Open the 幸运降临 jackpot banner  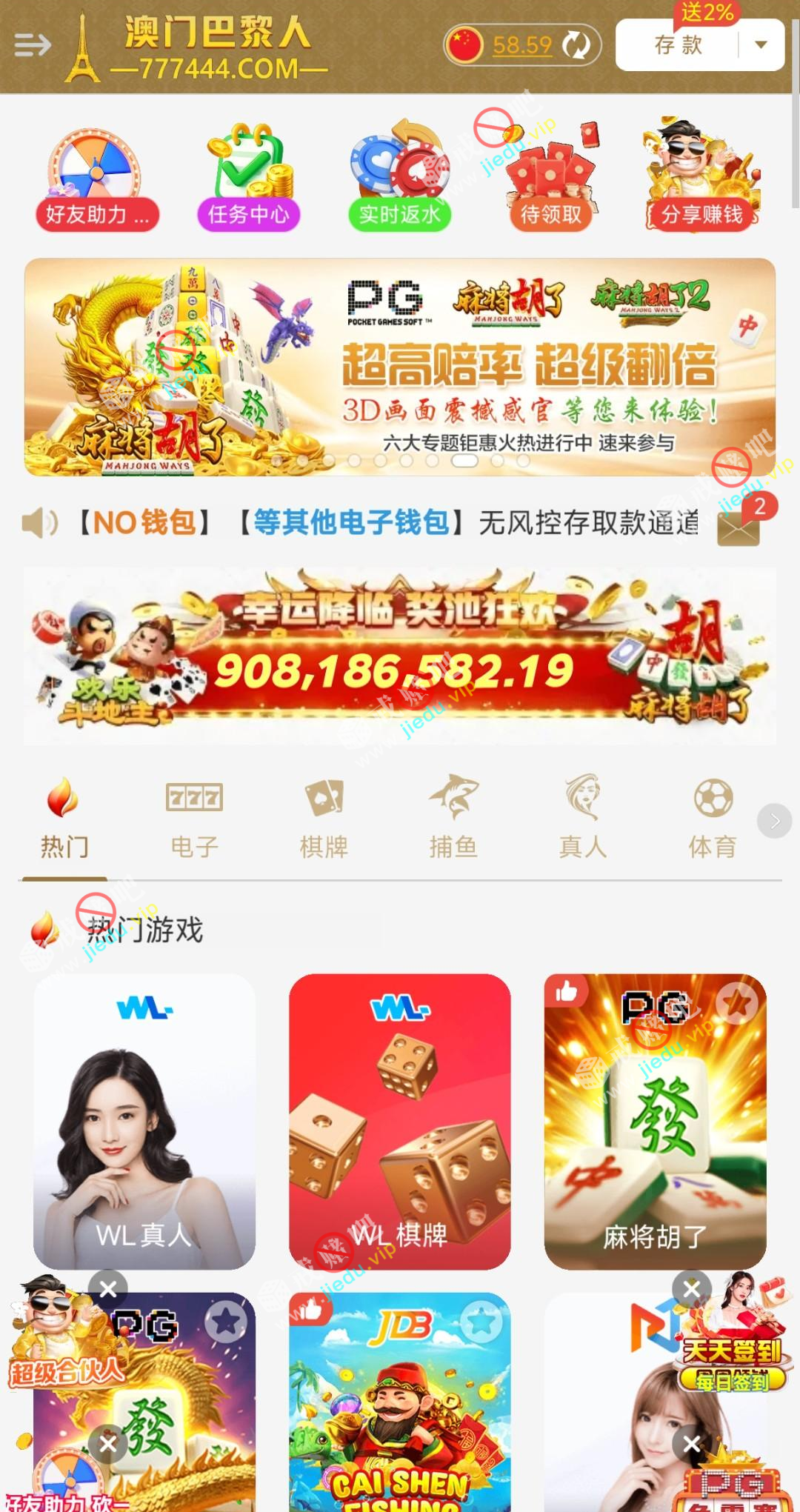coord(400,656)
